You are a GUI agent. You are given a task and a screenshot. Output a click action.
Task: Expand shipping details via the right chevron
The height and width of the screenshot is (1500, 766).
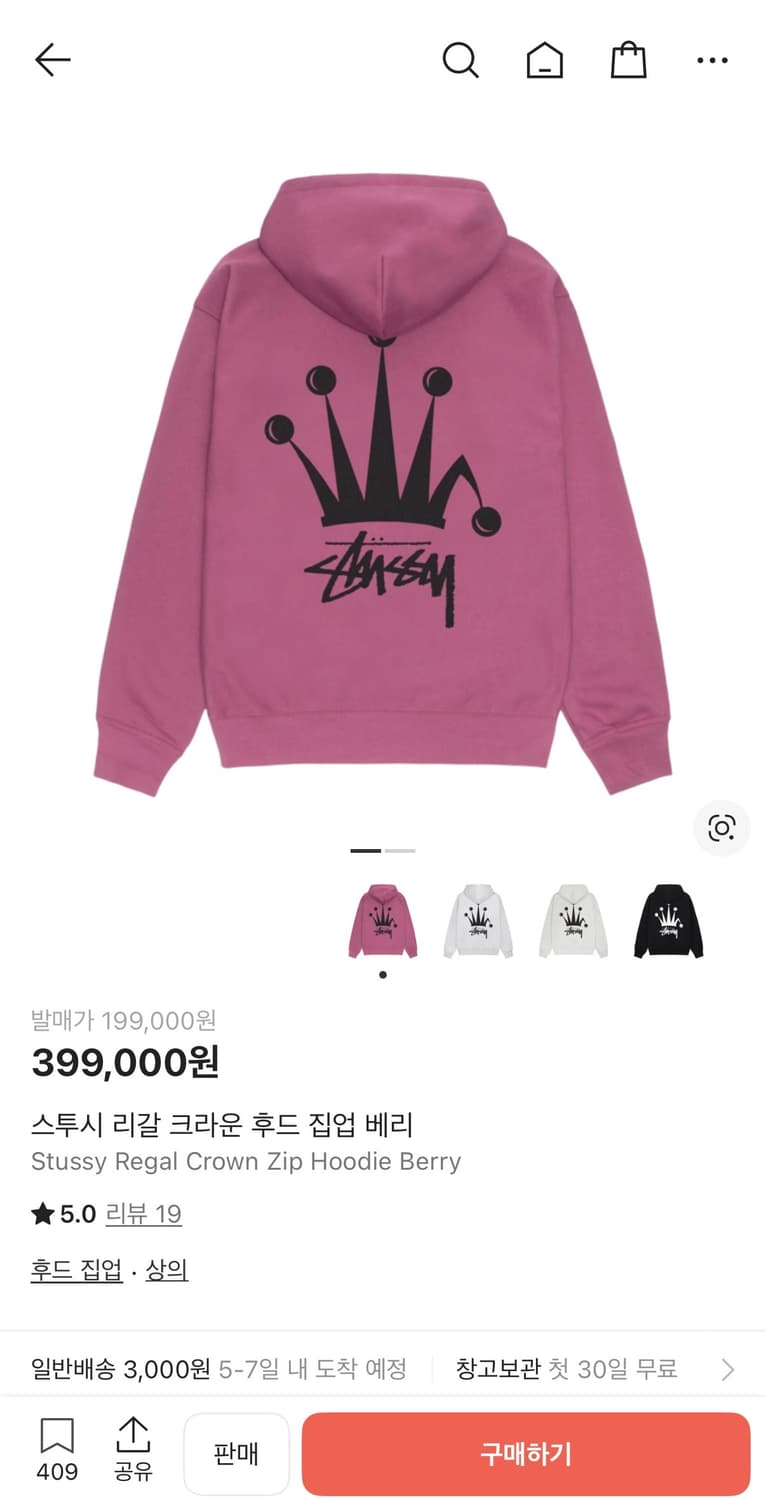tap(727, 1368)
